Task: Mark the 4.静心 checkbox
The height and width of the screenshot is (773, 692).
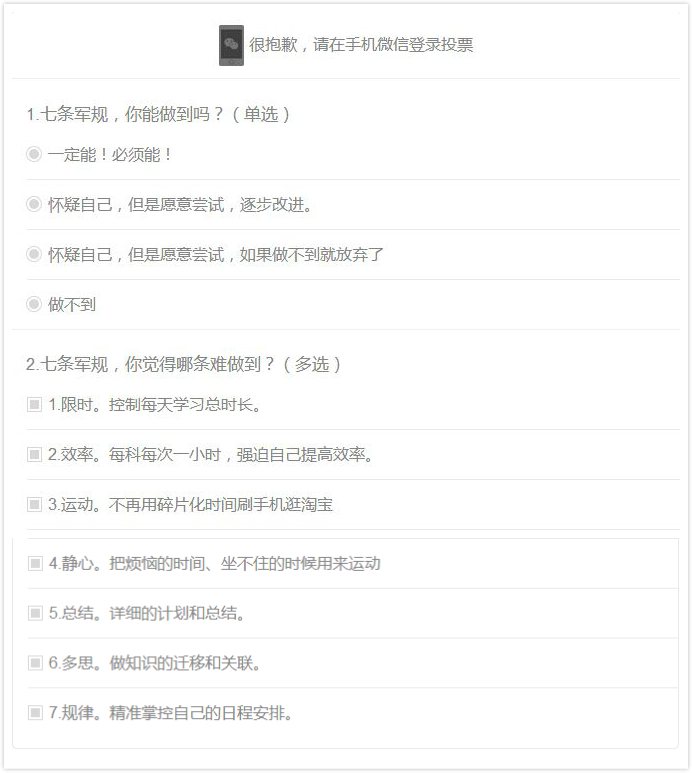Action: click(x=35, y=564)
